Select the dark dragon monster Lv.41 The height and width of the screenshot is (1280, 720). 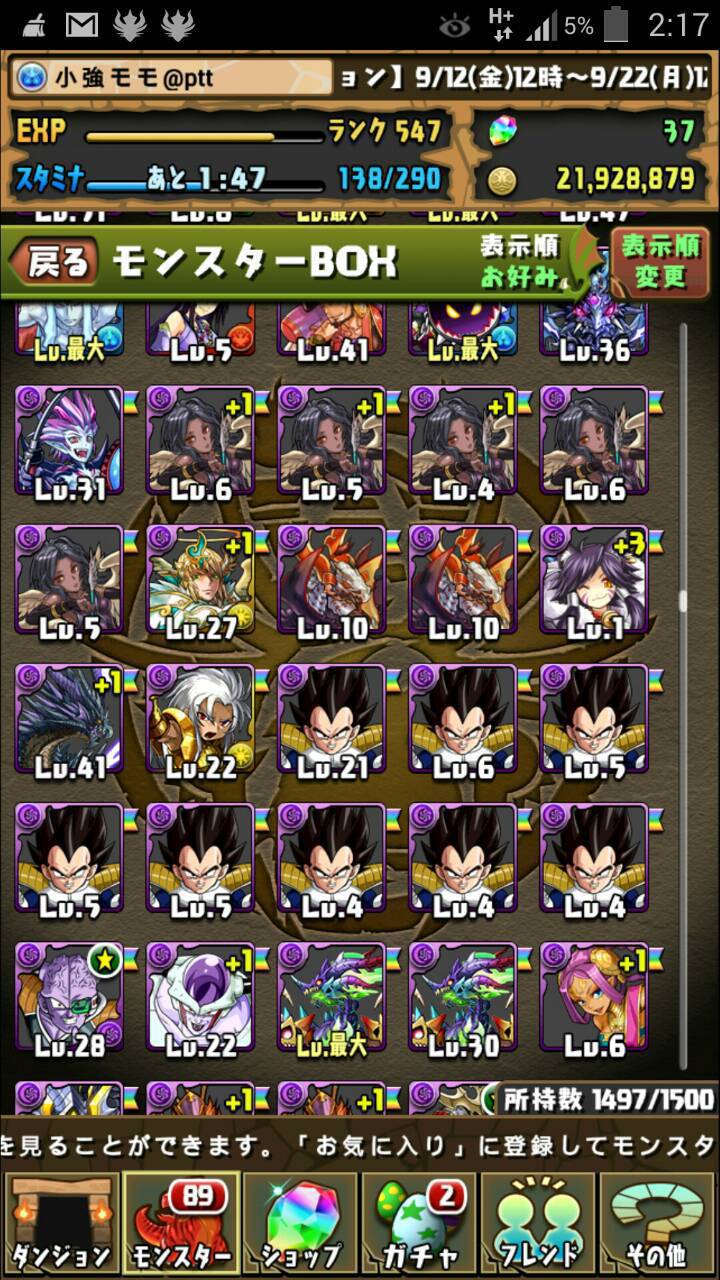[x=70, y=720]
